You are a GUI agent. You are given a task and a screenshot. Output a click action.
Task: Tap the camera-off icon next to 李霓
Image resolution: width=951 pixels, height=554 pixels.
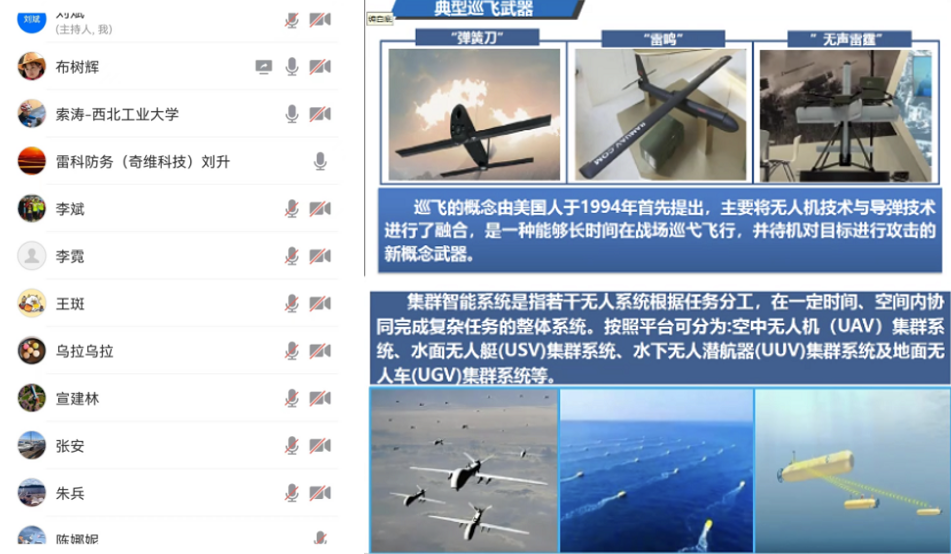click(320, 256)
